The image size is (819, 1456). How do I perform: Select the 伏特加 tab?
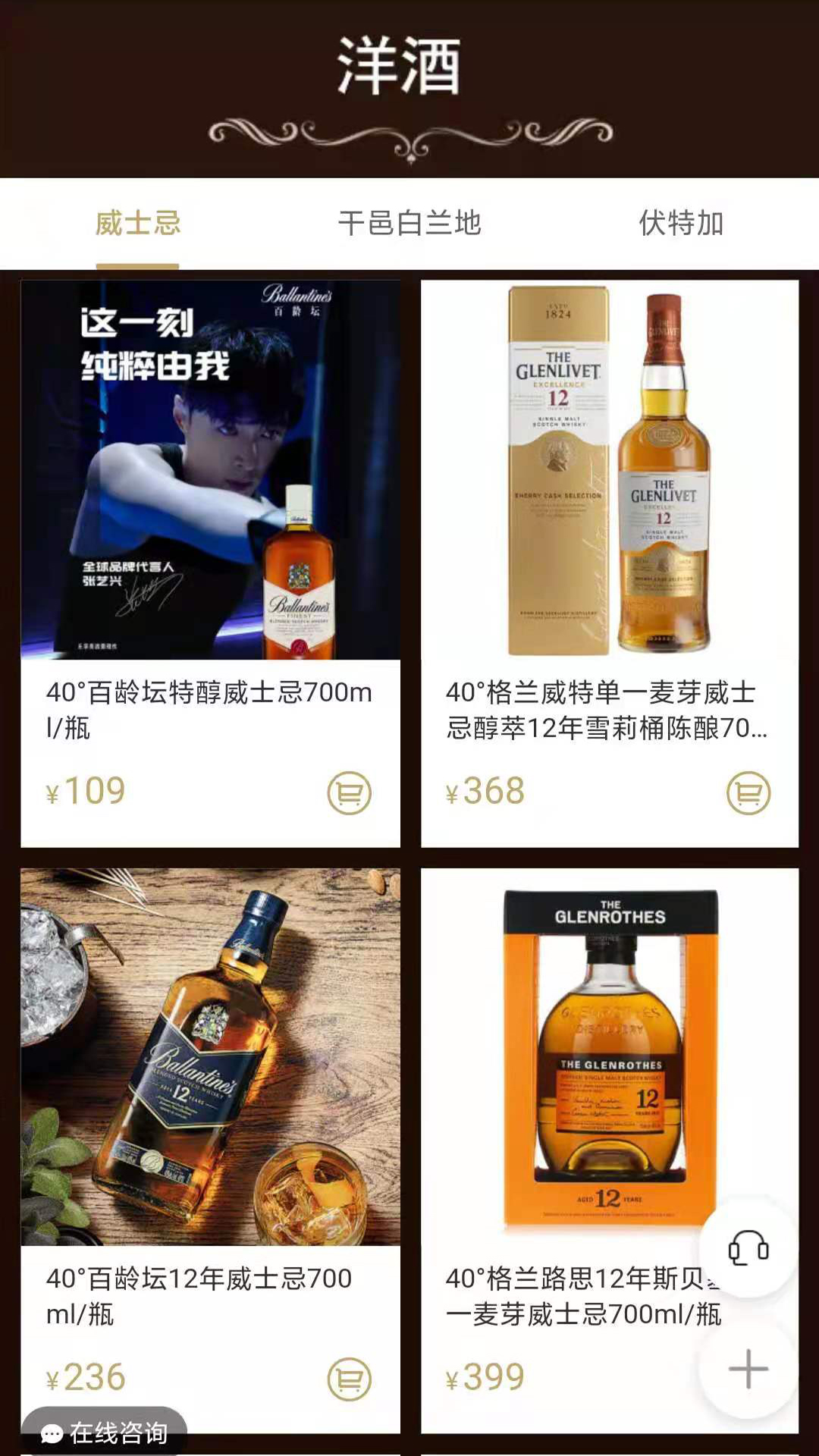pos(681,224)
